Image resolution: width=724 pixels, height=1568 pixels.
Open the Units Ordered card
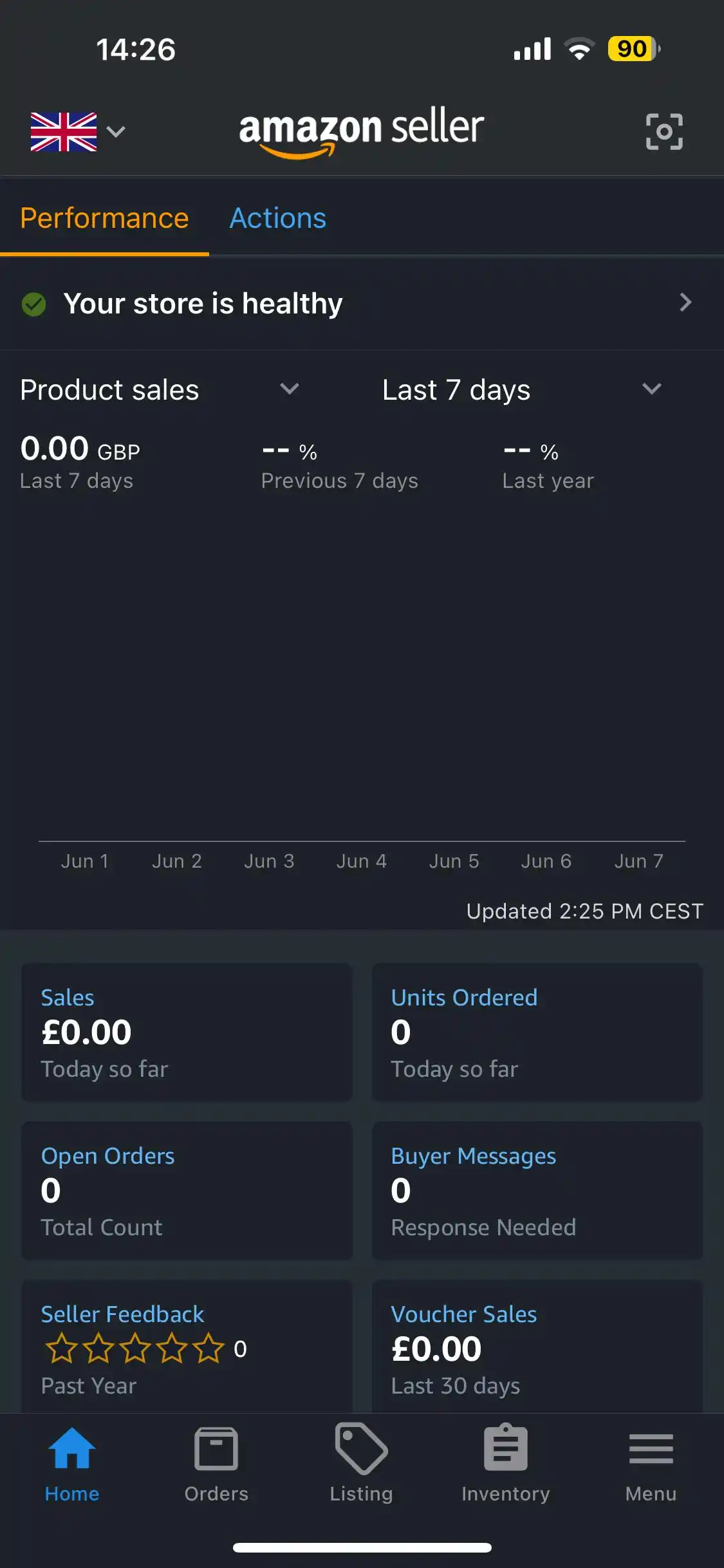537,1031
